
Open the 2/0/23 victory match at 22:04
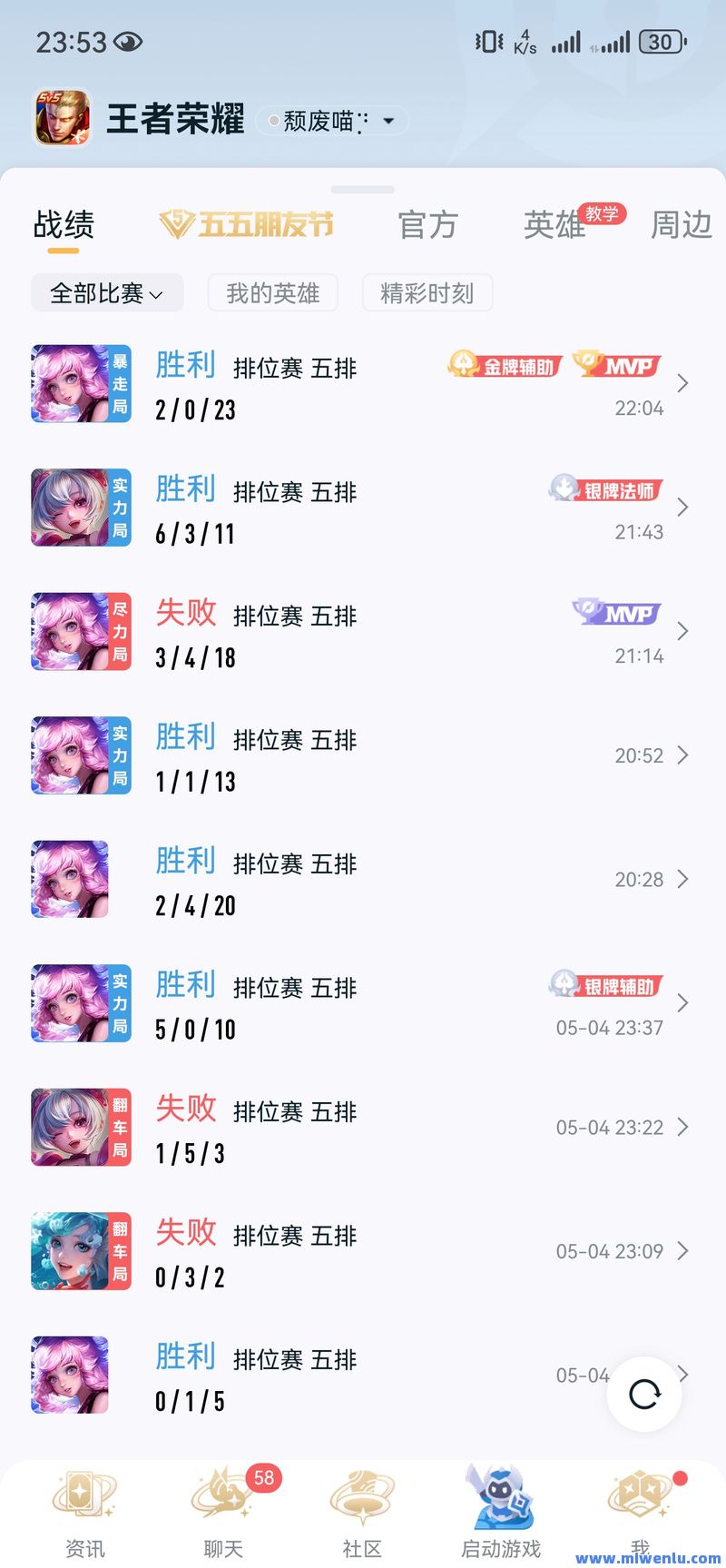click(363, 385)
